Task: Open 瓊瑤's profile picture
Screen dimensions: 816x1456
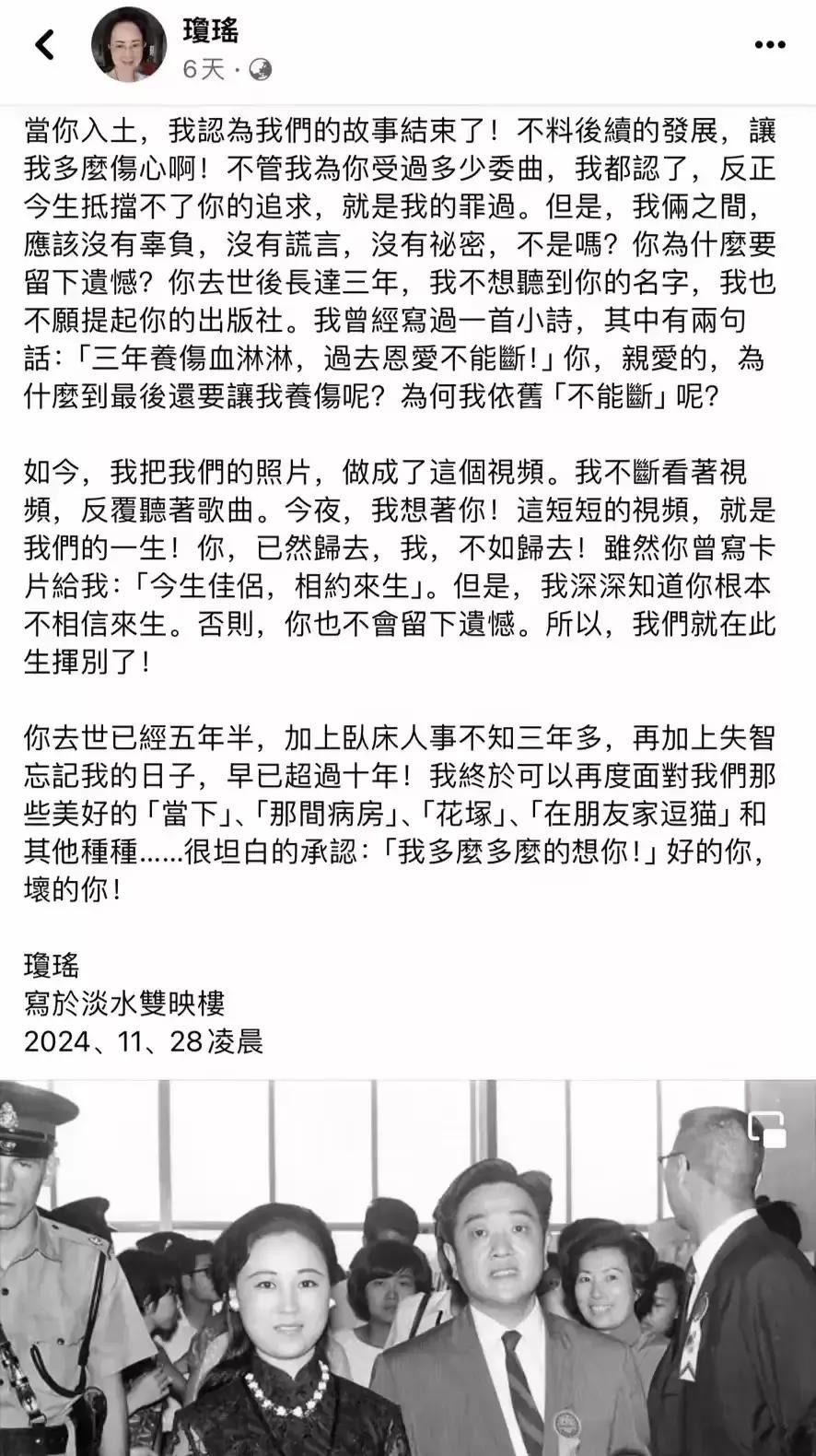Action: click(129, 46)
